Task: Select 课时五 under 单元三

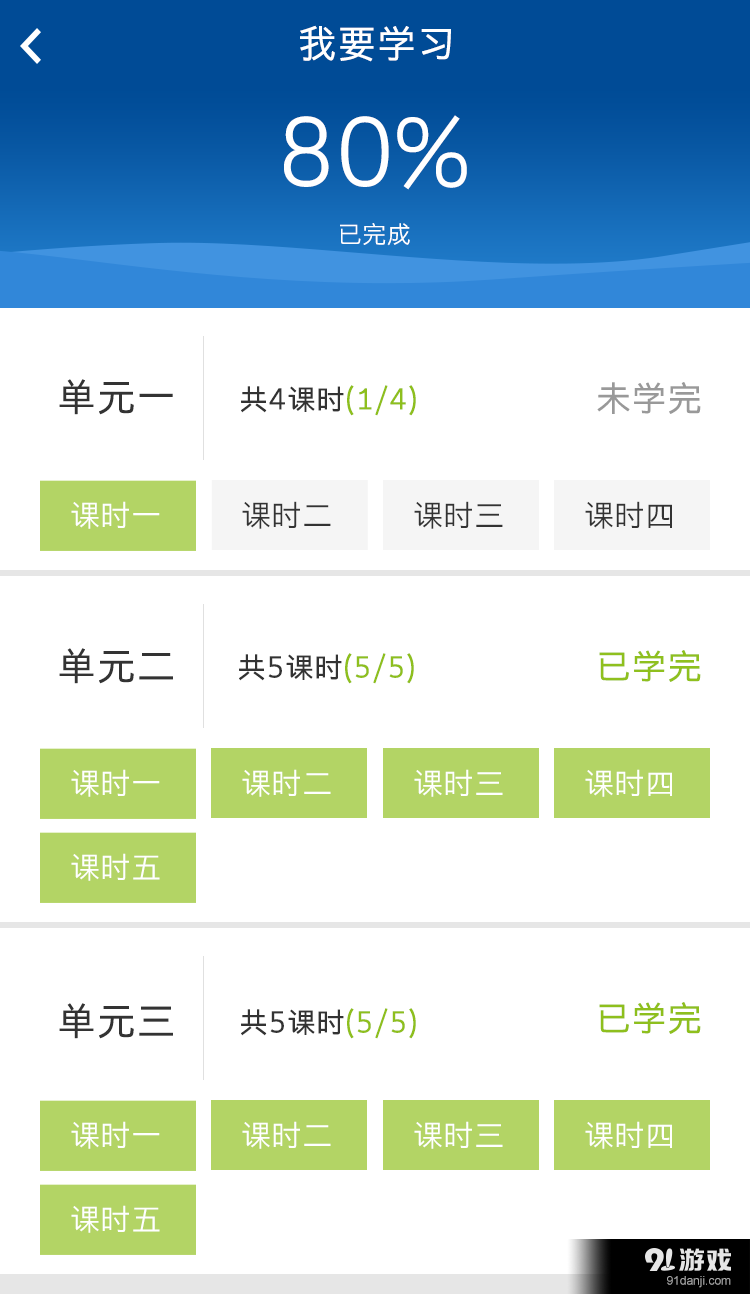Action: 117,1219
